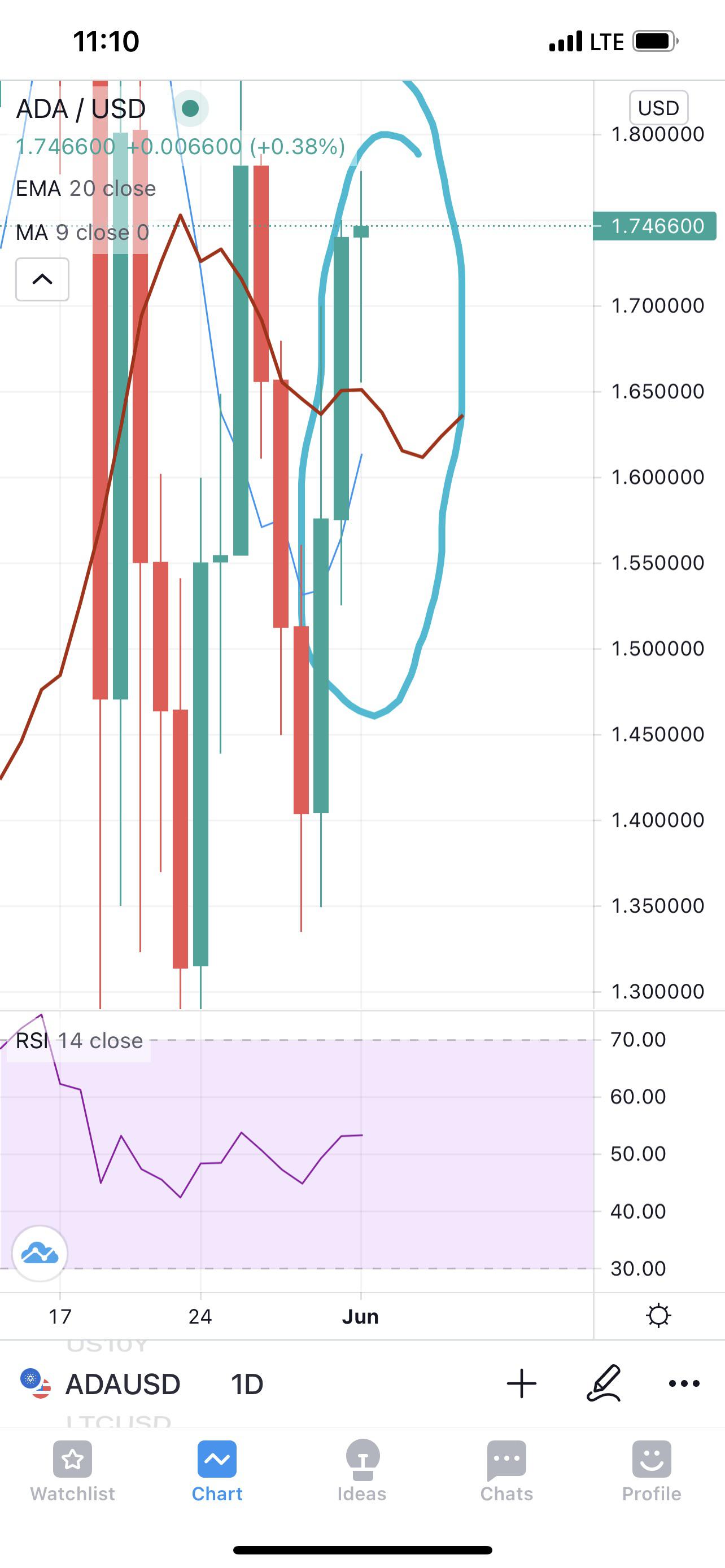Select the Chart tab
This screenshot has height=1568, width=725.
pyautogui.click(x=217, y=1472)
